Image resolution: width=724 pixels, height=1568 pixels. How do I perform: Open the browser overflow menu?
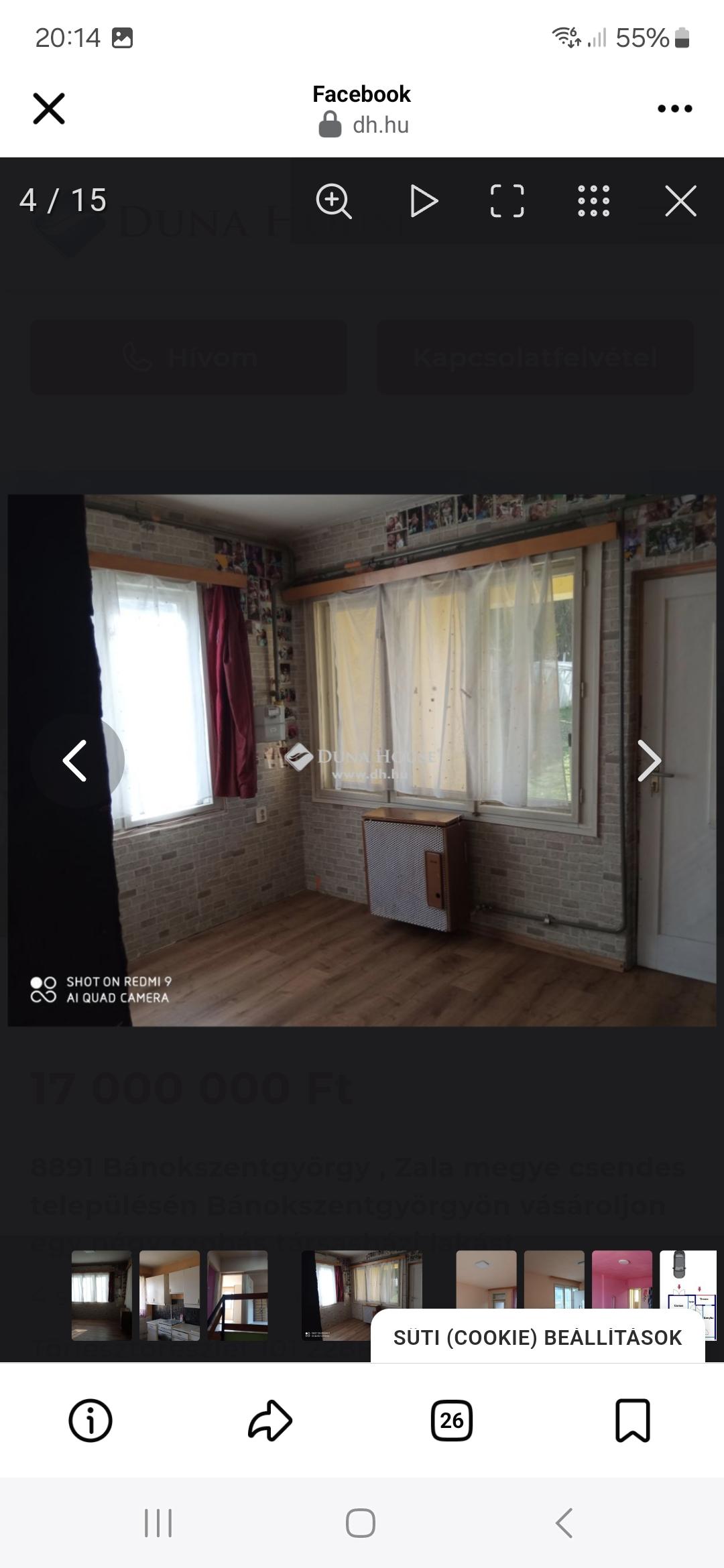[x=674, y=109]
